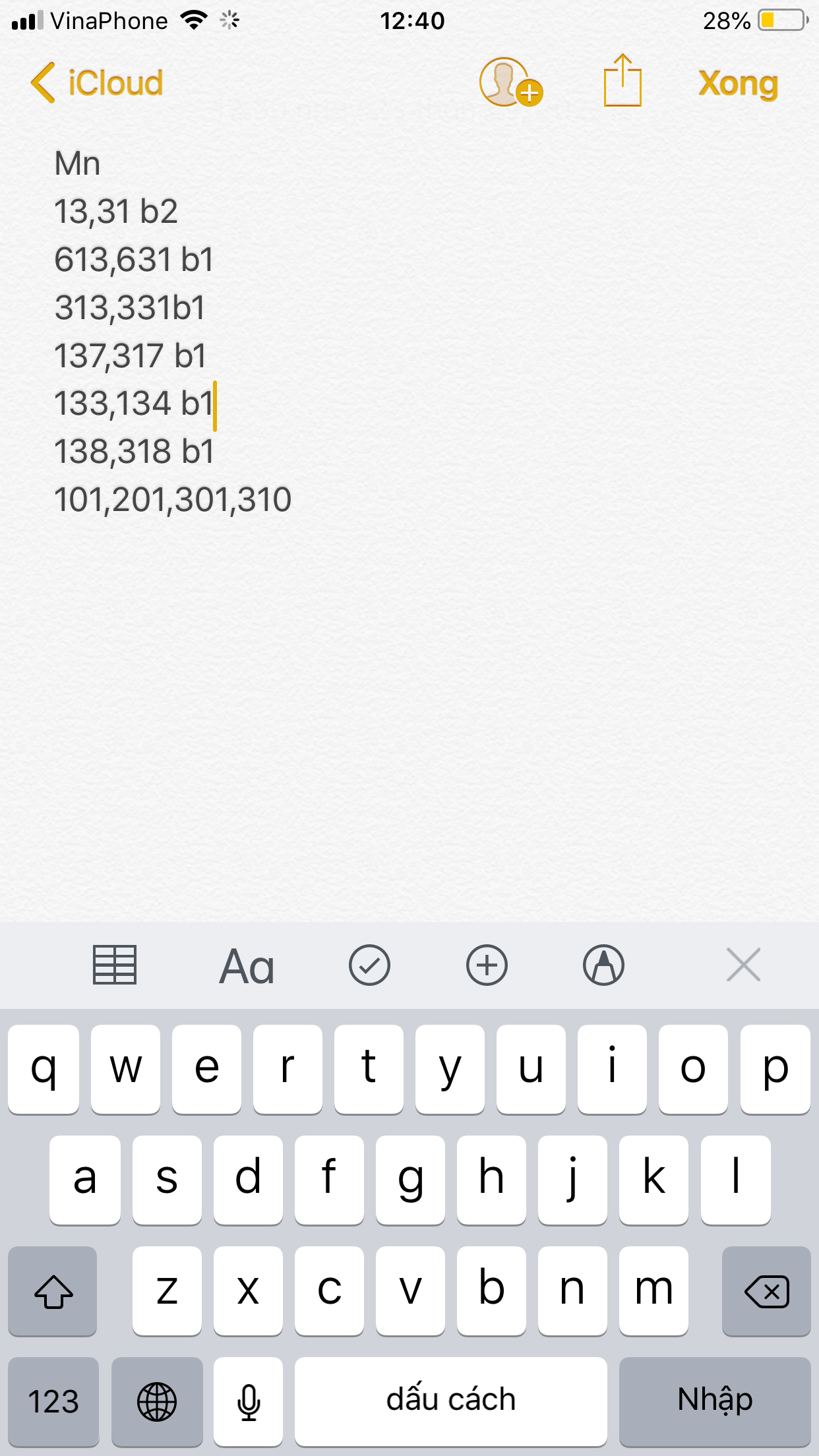Open the plus attachment menu
Screen dimensions: 819x1456
(487, 965)
